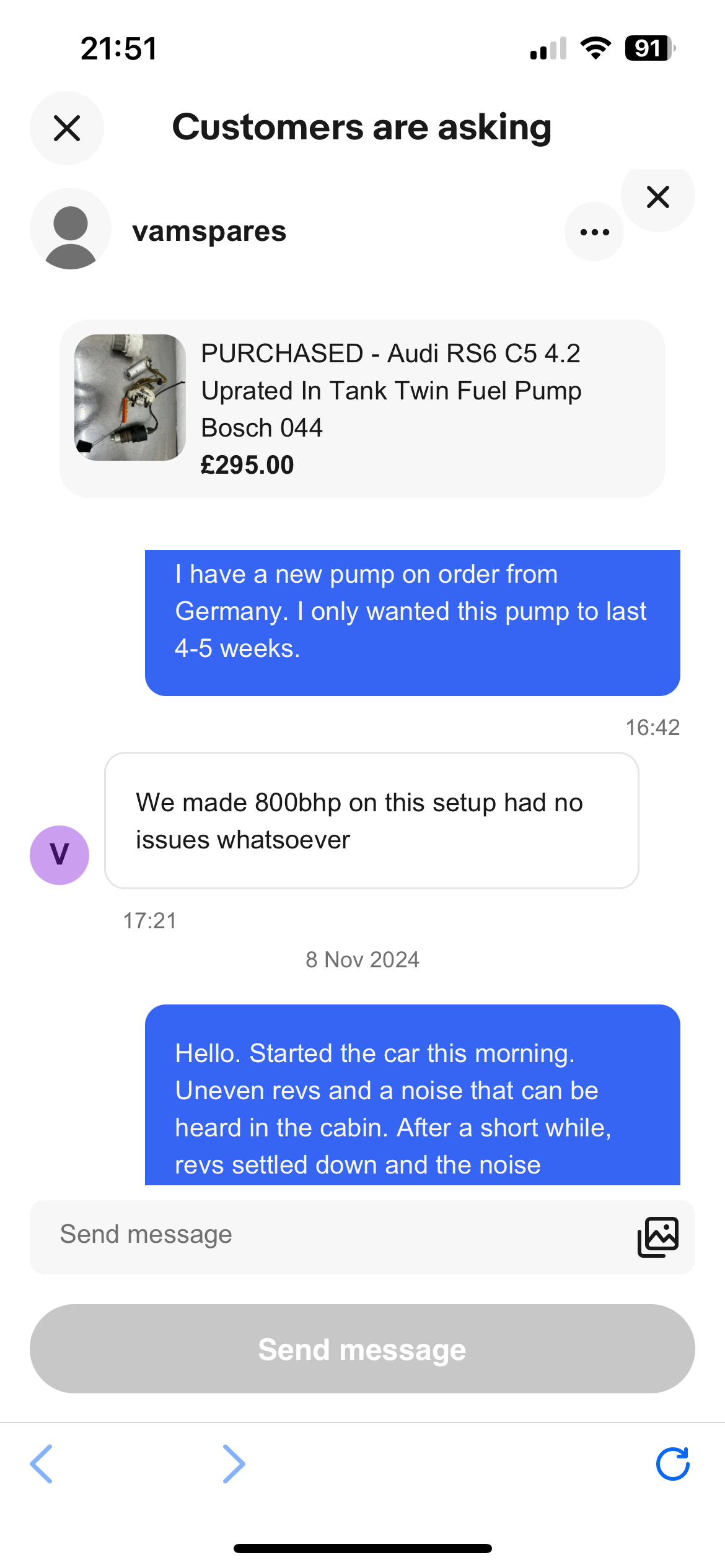Viewport: 725px width, 1568px height.
Task: Open the three-dot options menu
Action: pyautogui.click(x=594, y=232)
